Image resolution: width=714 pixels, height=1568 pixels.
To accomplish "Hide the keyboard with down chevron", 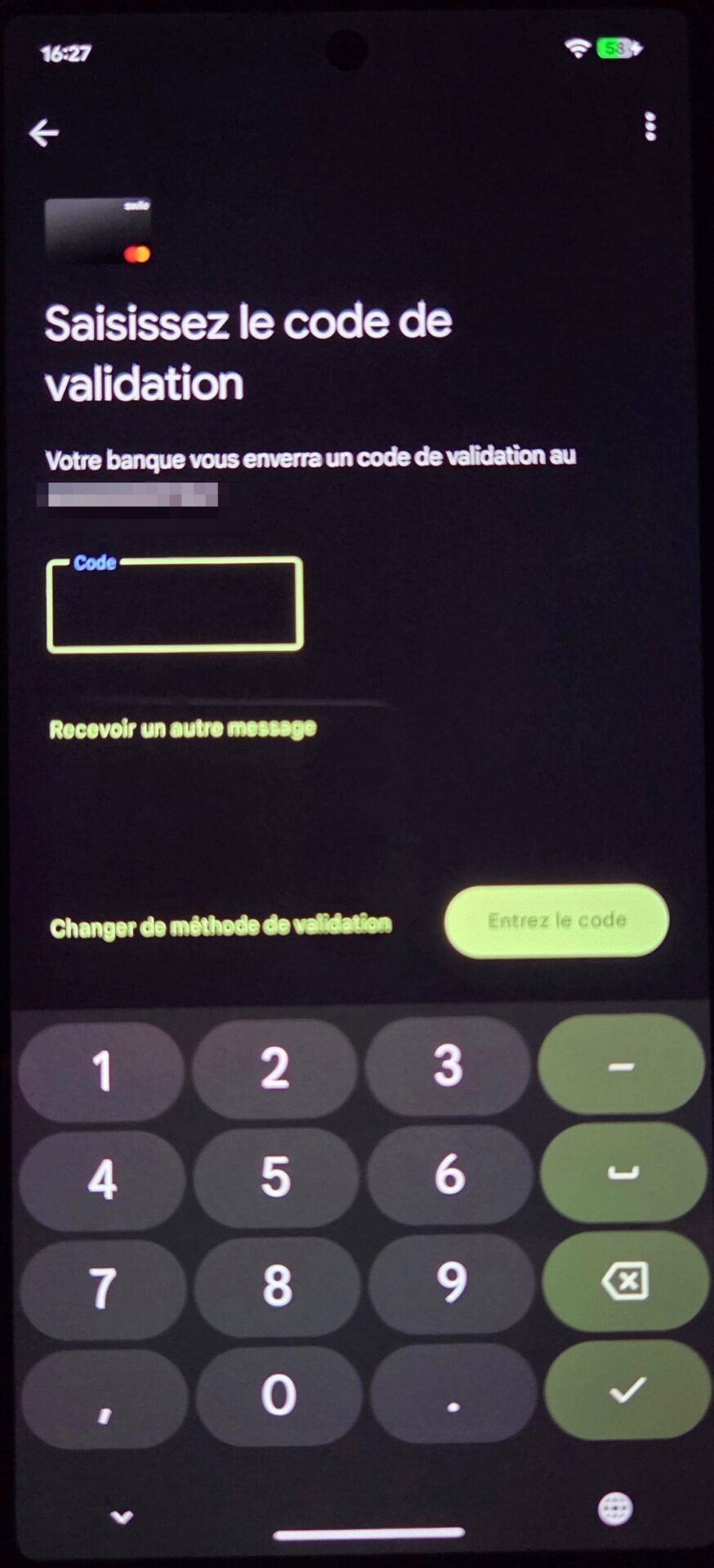I will coord(122,1517).
